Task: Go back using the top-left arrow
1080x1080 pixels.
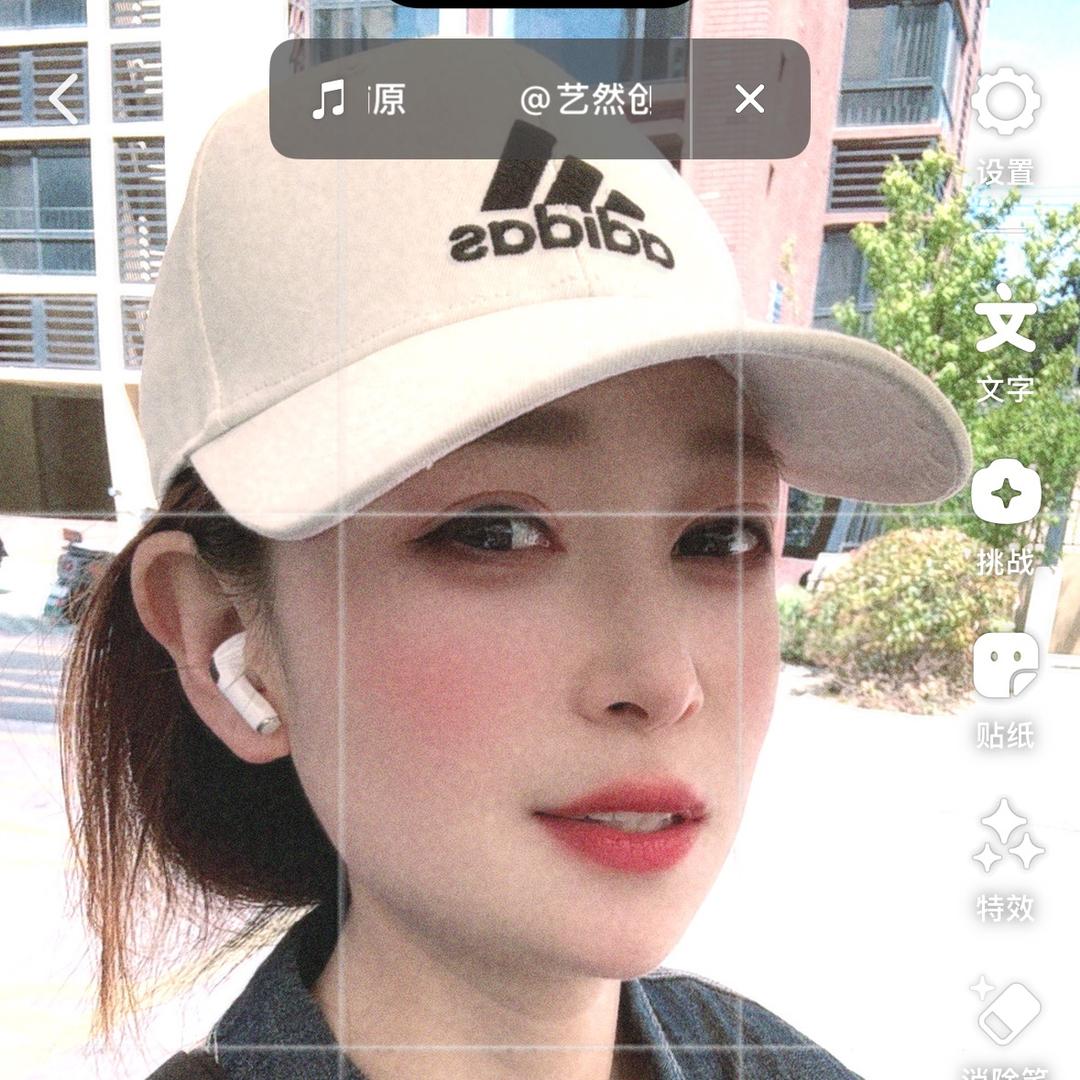Action: pos(64,99)
